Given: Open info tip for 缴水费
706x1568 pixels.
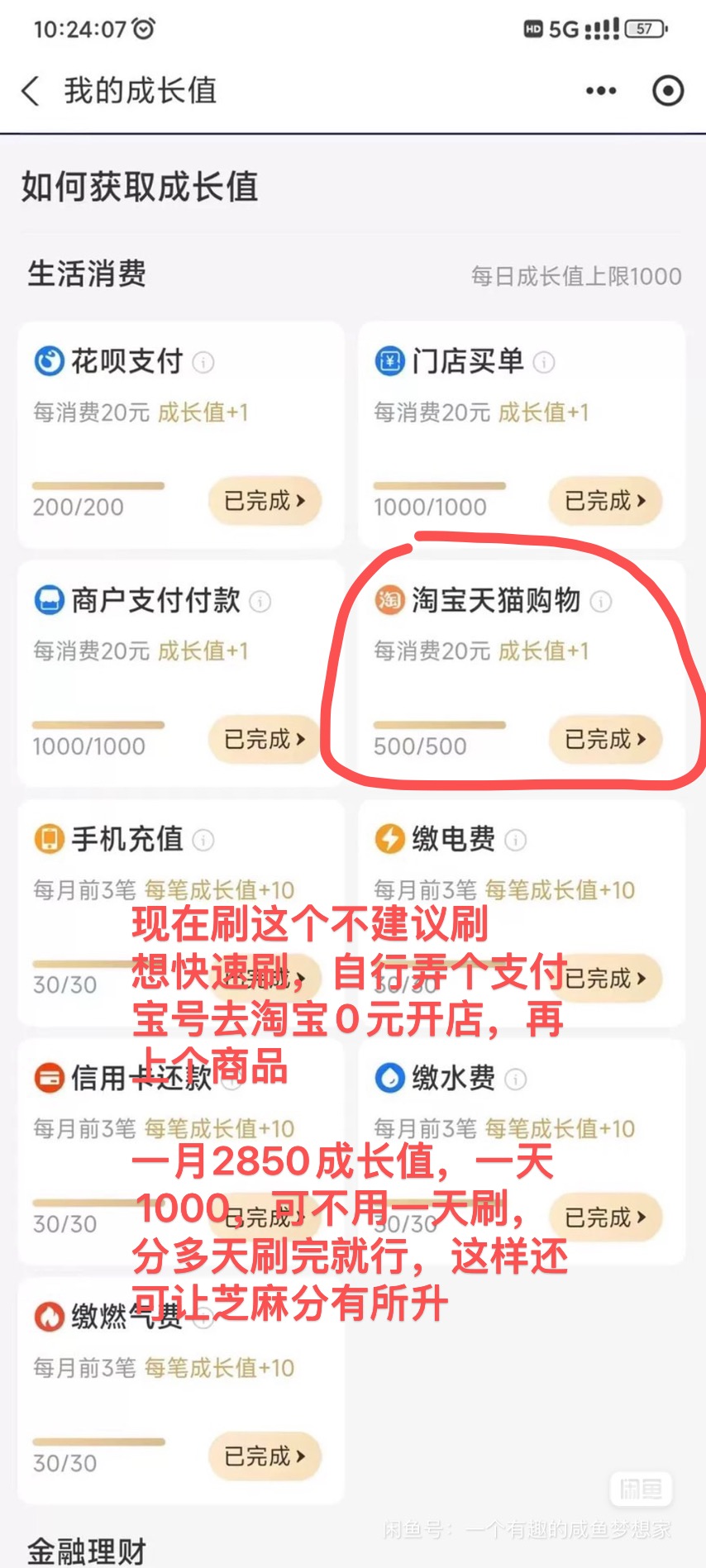Looking at the screenshot, I should pyautogui.click(x=516, y=1079).
